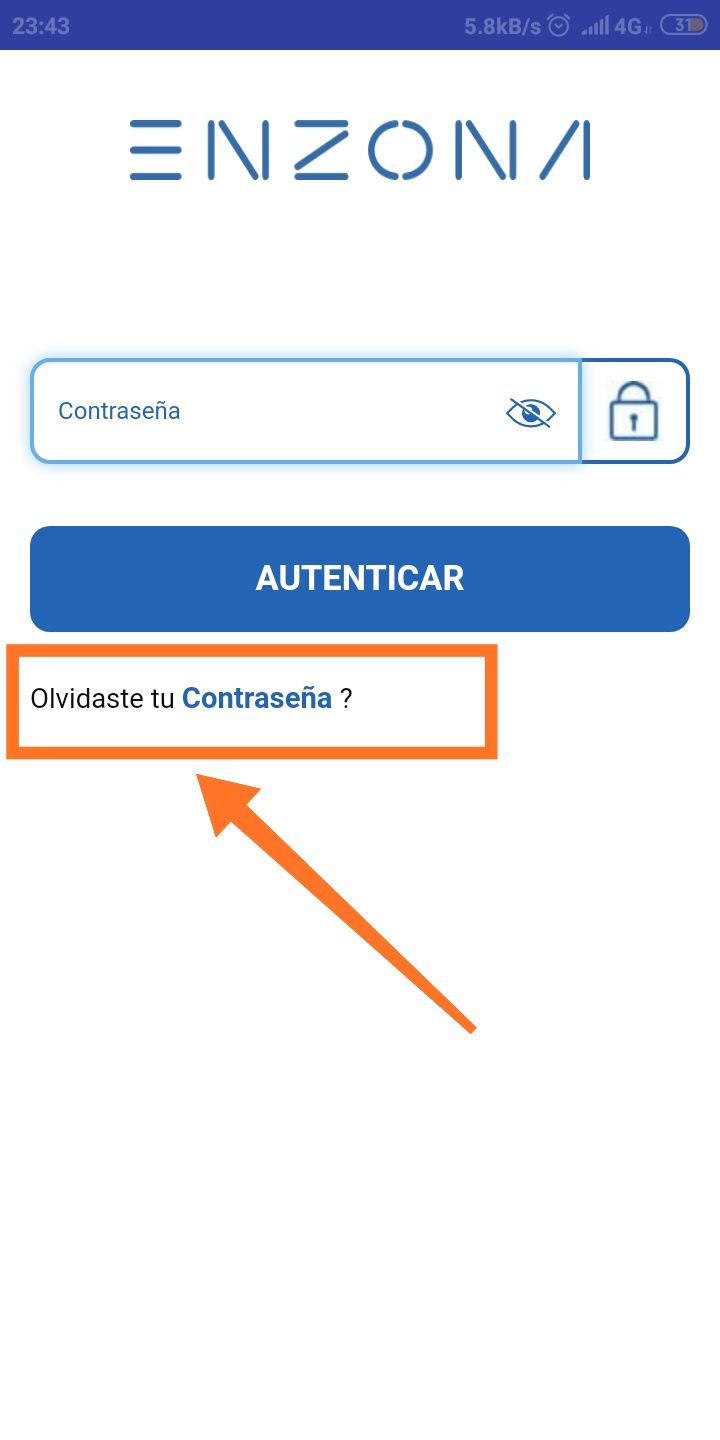This screenshot has width=720, height=1440.
Task: Tap the padlock icon button
Action: pyautogui.click(x=634, y=411)
